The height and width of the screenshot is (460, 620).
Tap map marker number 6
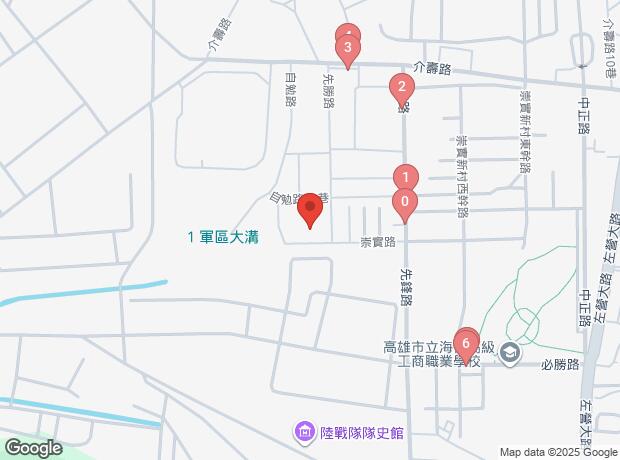point(466,345)
